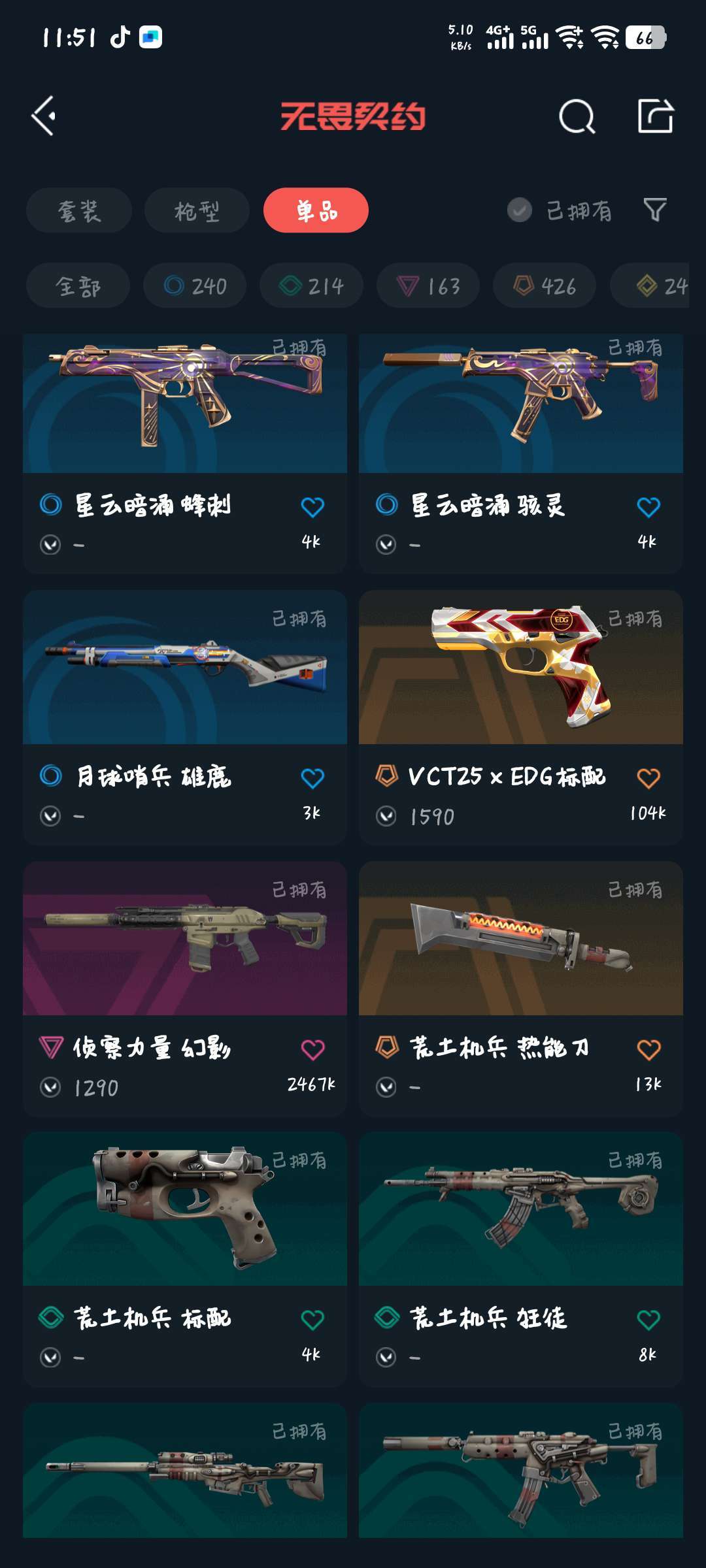Image resolution: width=706 pixels, height=1568 pixels.
Task: Favorite the VCT25 × EDG标配 skin
Action: click(648, 778)
